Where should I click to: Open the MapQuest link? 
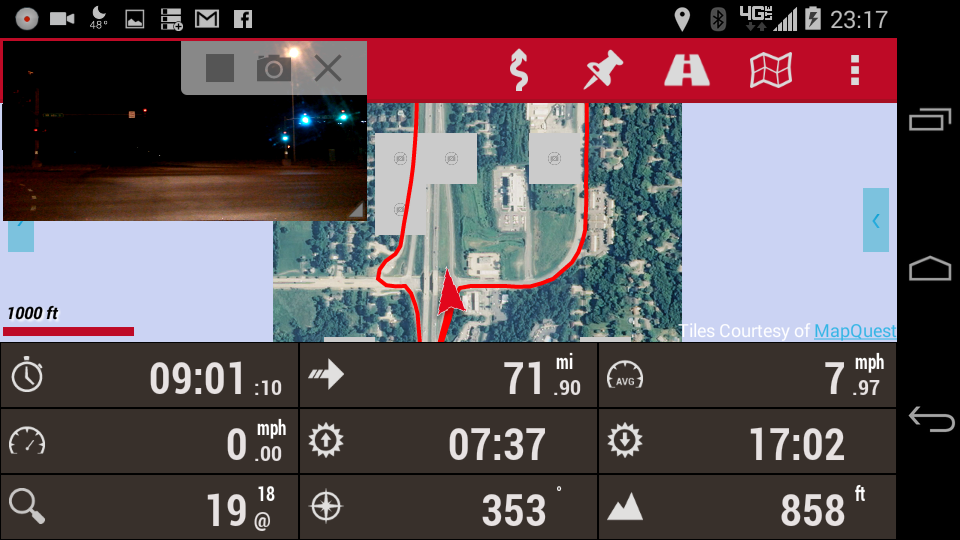[854, 331]
